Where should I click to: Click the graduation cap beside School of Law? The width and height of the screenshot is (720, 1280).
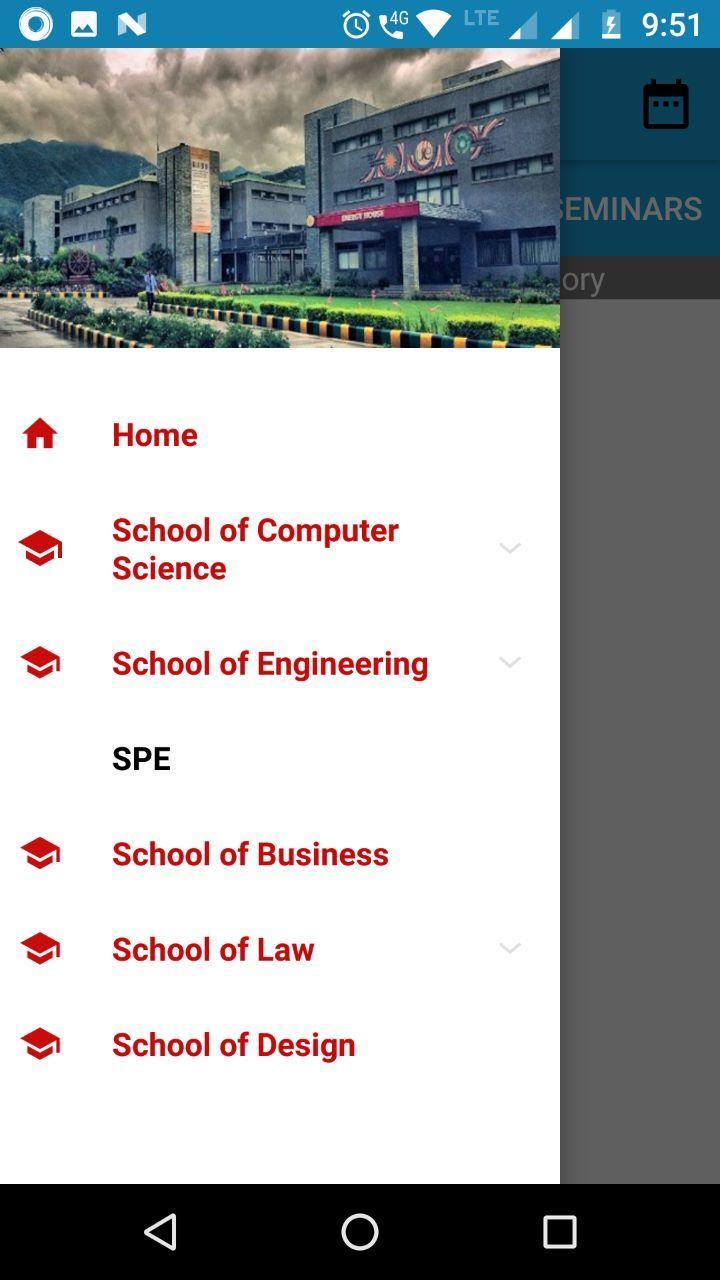pos(39,948)
